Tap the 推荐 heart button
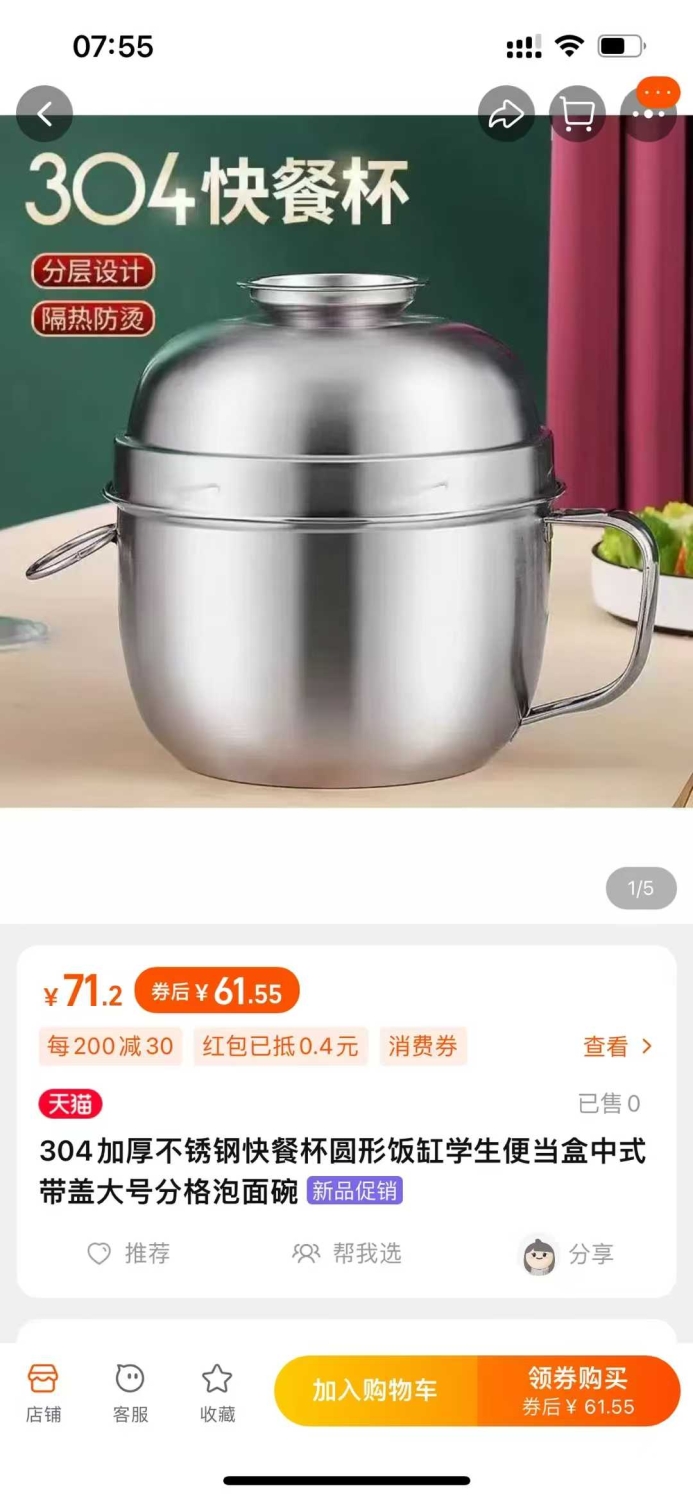 (128, 1253)
